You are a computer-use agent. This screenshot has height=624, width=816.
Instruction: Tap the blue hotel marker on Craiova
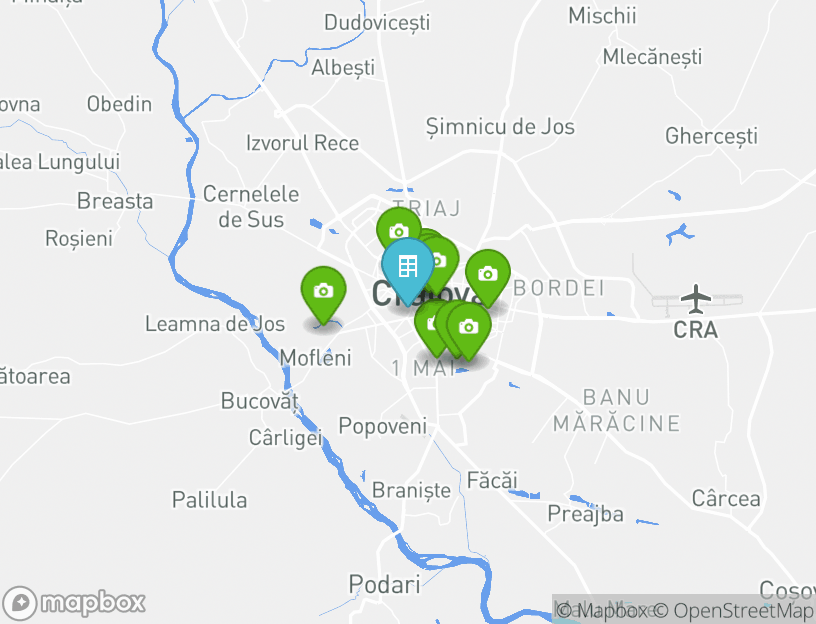(407, 267)
